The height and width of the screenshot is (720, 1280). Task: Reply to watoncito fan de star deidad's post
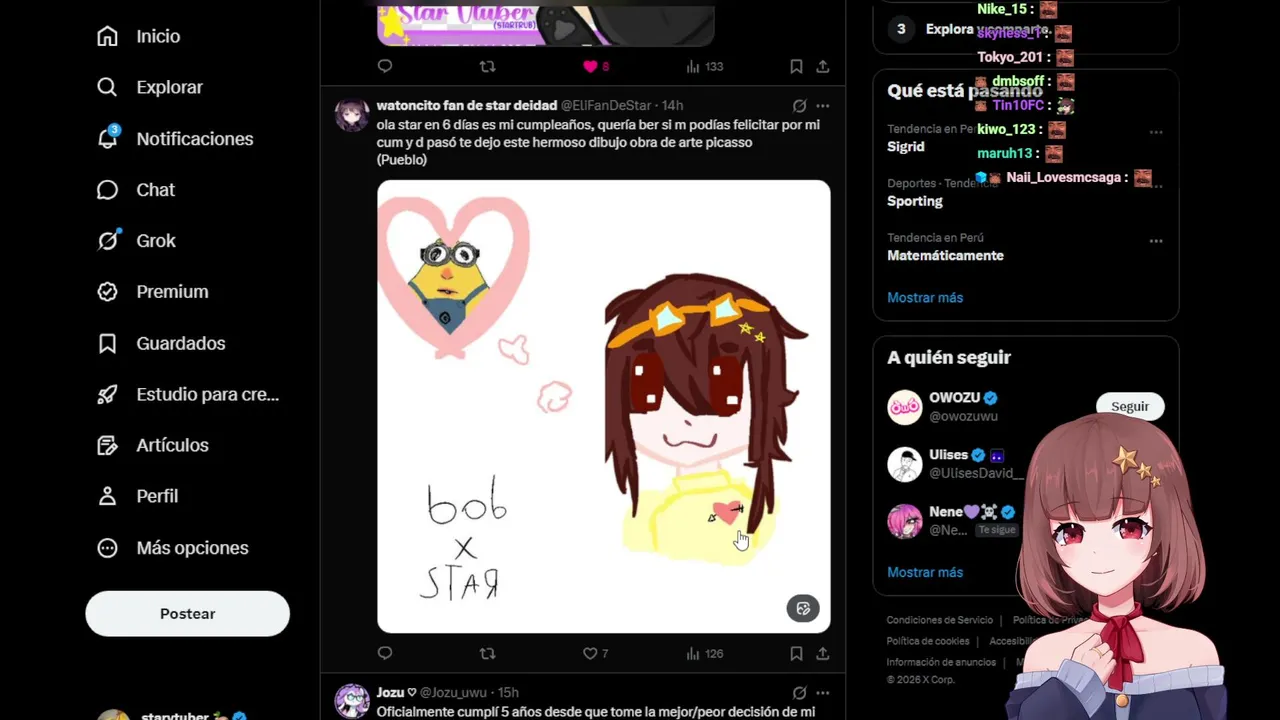click(x=385, y=654)
